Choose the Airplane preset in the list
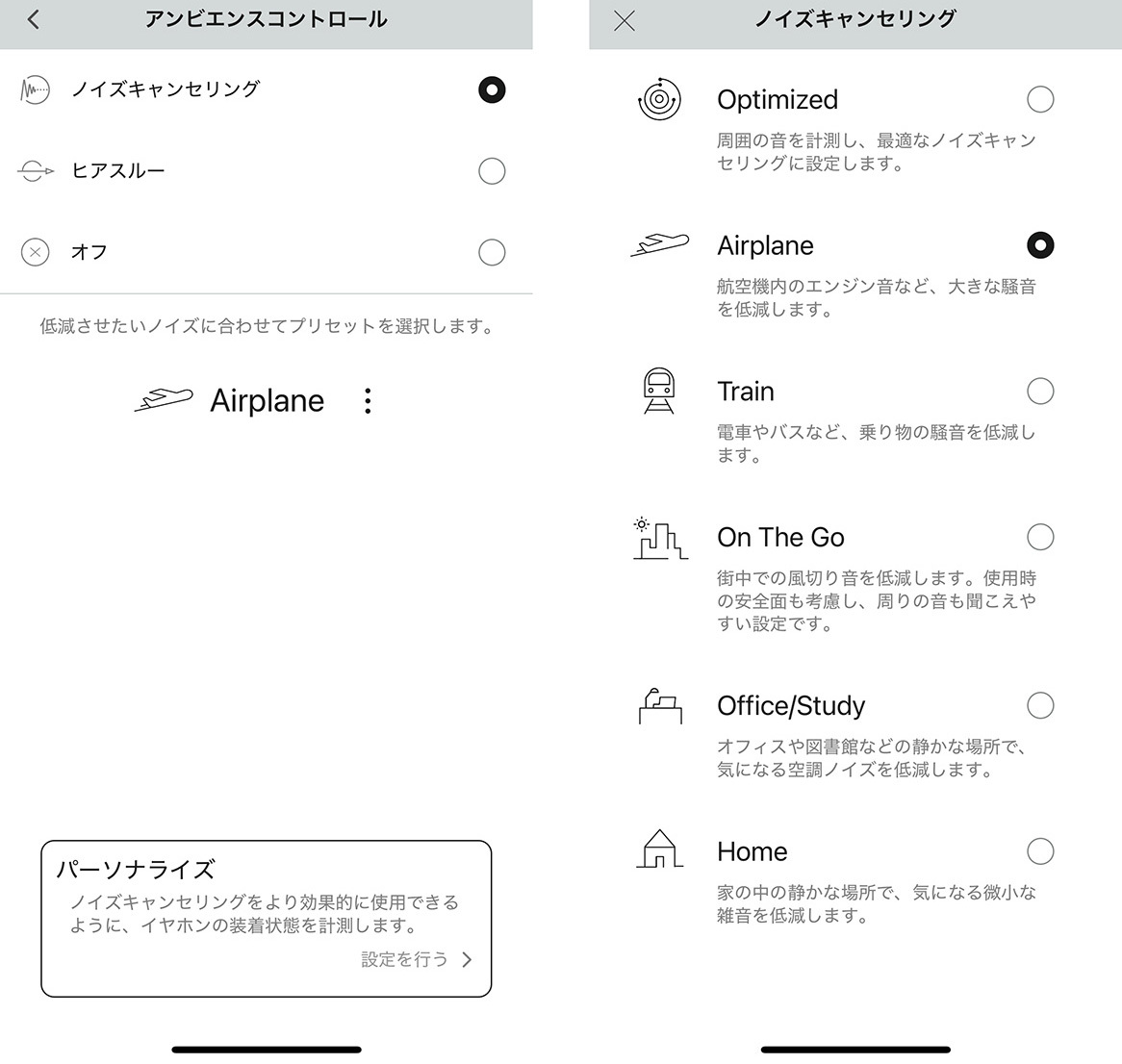Image resolution: width=1122 pixels, height=1064 pixels. pyautogui.click(x=1039, y=245)
